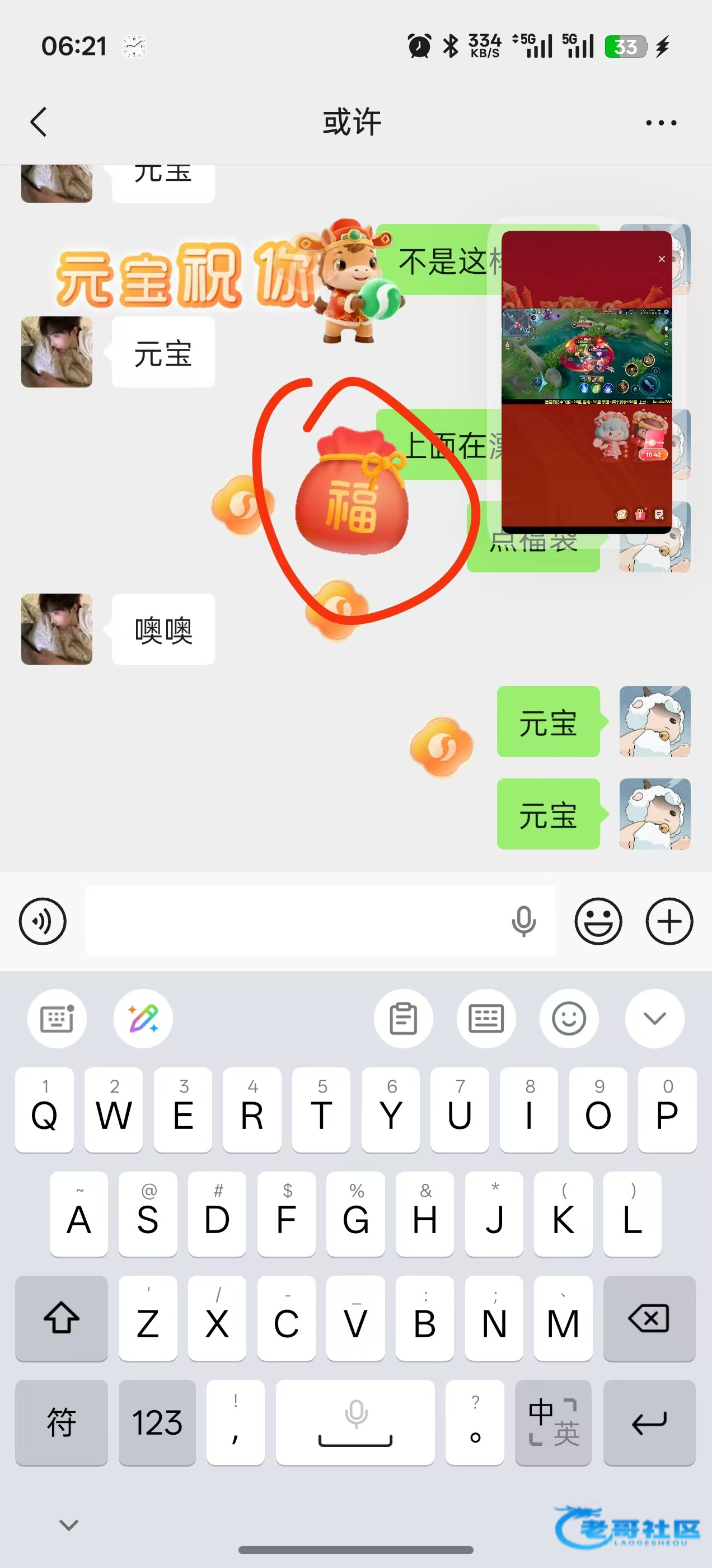Open the red 福 lucky bag
This screenshot has height=1568, width=712.
[x=352, y=493]
